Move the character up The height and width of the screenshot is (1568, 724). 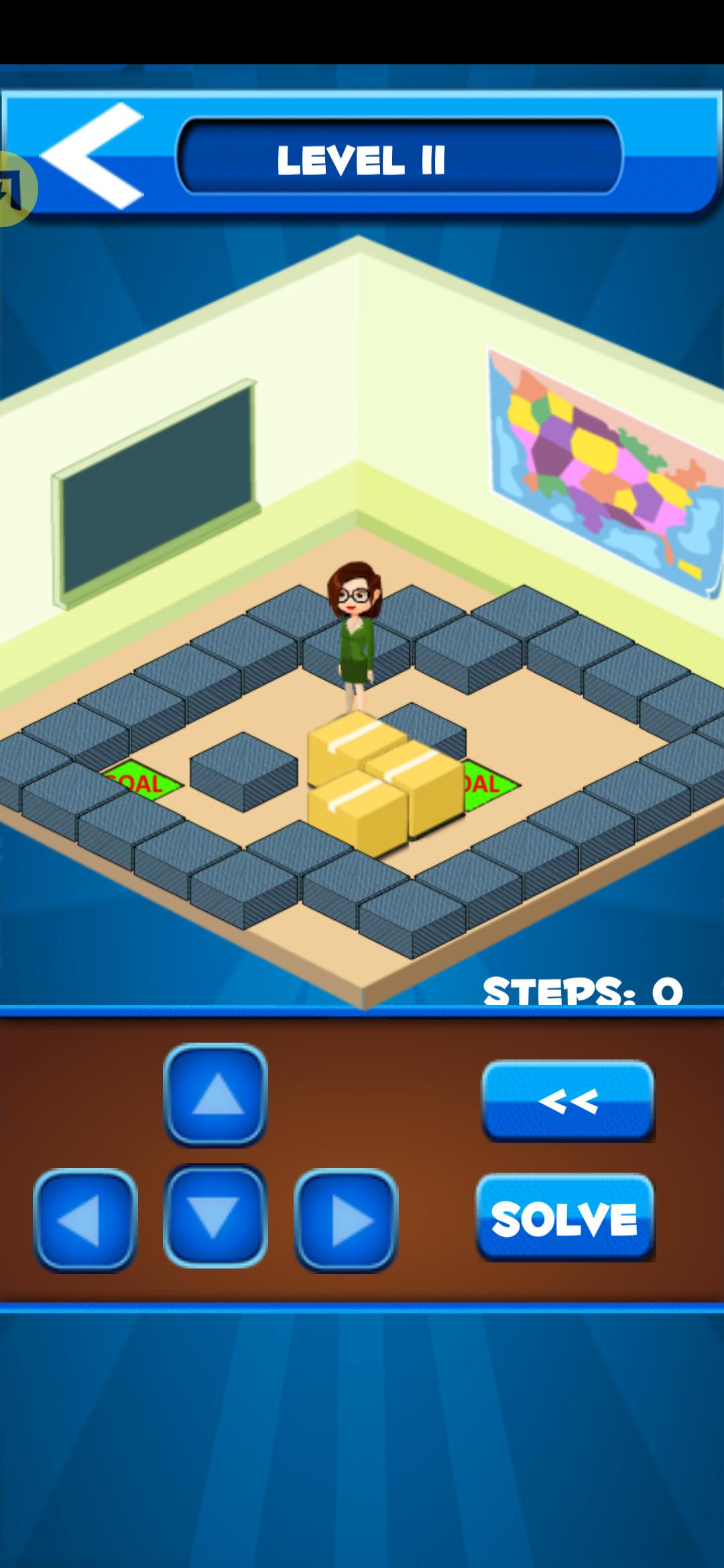(216, 1096)
